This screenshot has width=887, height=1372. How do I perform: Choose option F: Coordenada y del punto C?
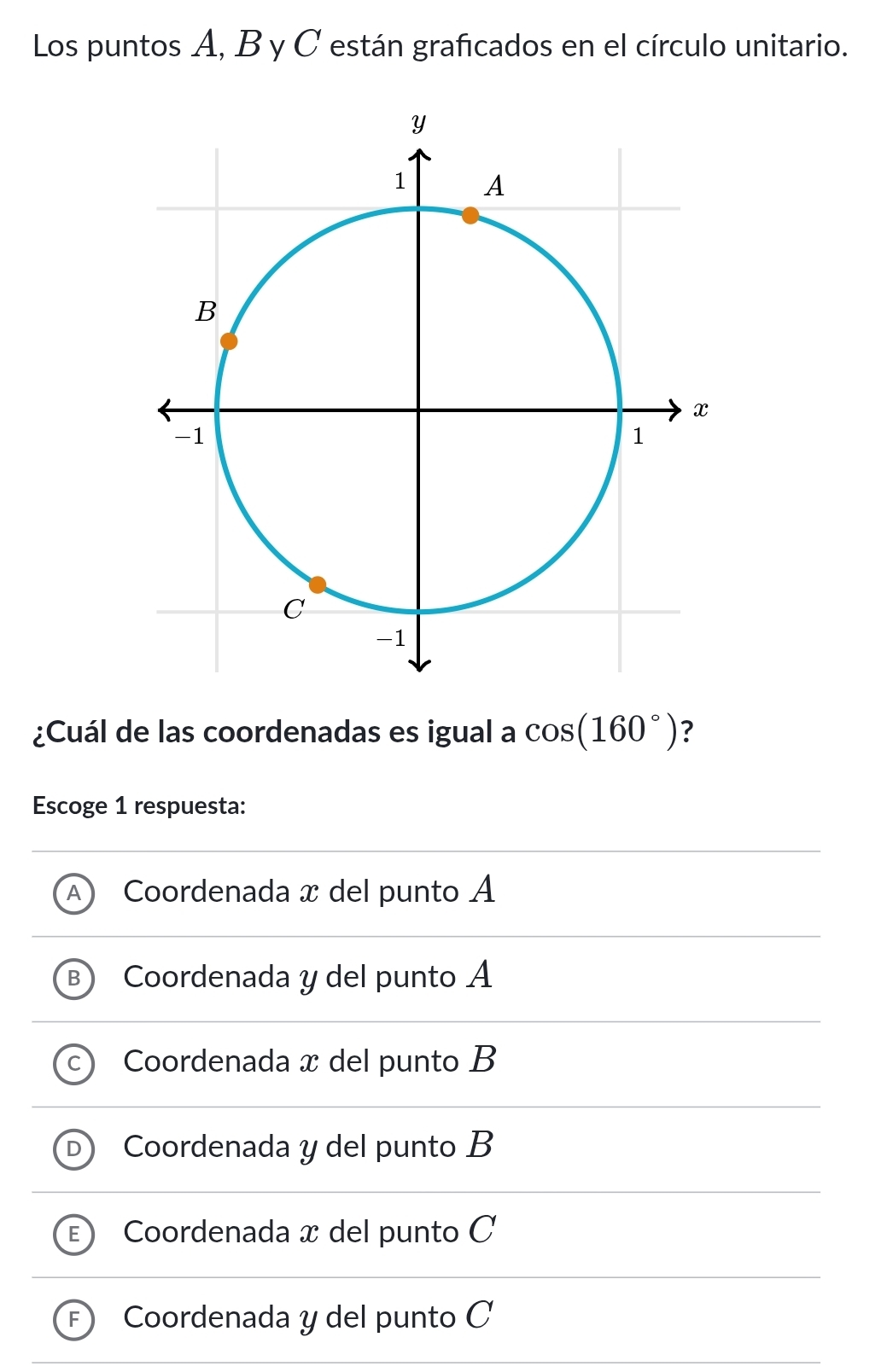coord(74,1320)
